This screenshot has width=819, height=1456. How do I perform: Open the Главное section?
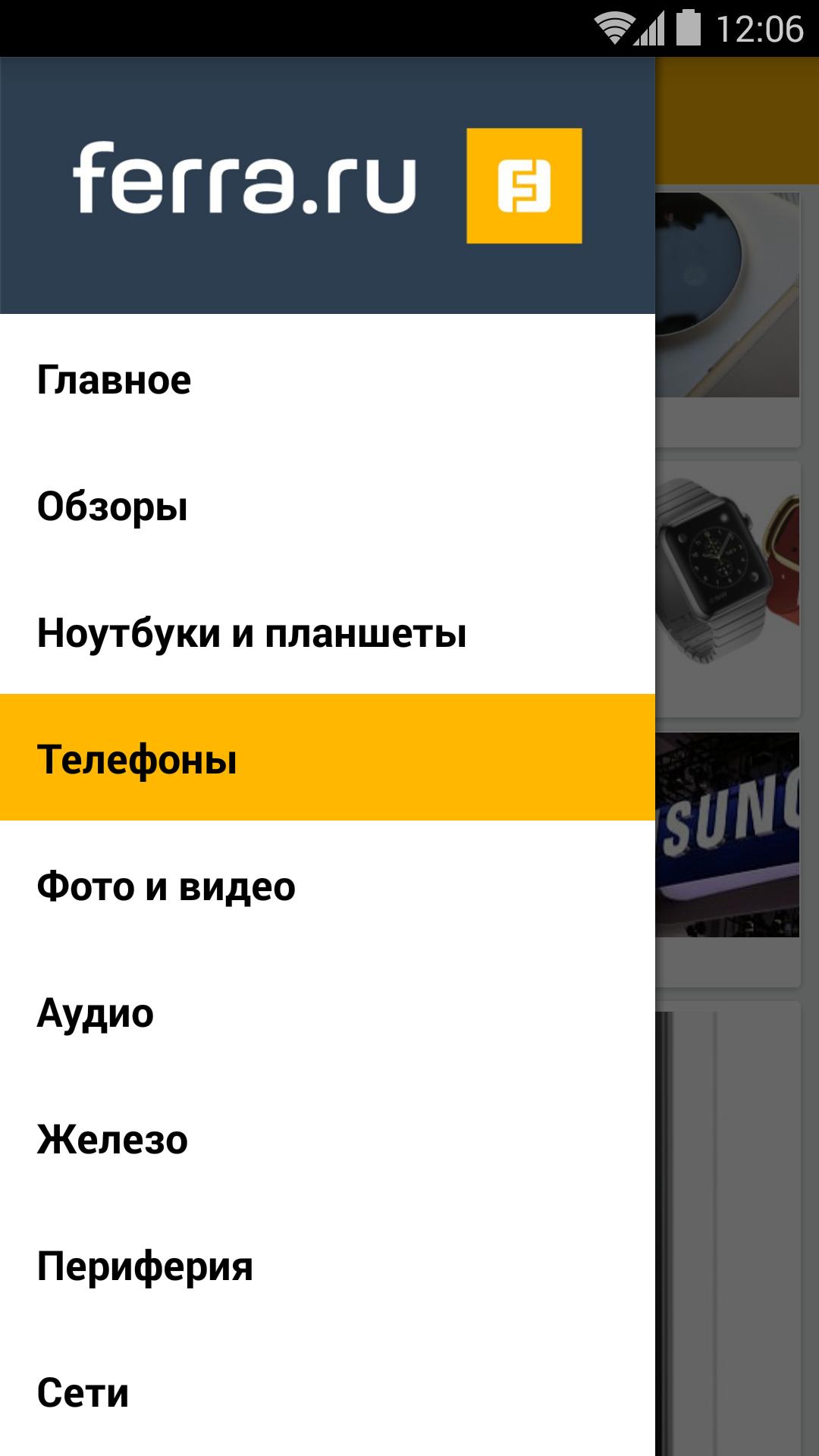point(114,379)
